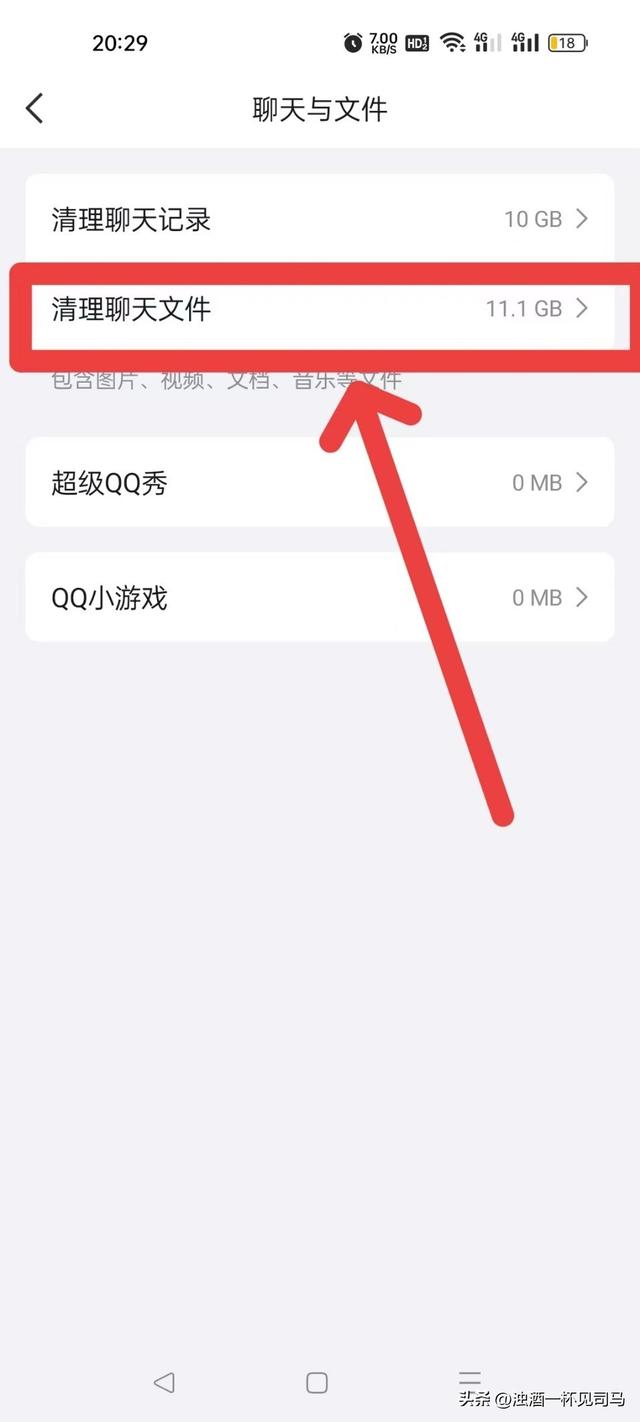
Task: Tap the system home button
Action: click(317, 1382)
